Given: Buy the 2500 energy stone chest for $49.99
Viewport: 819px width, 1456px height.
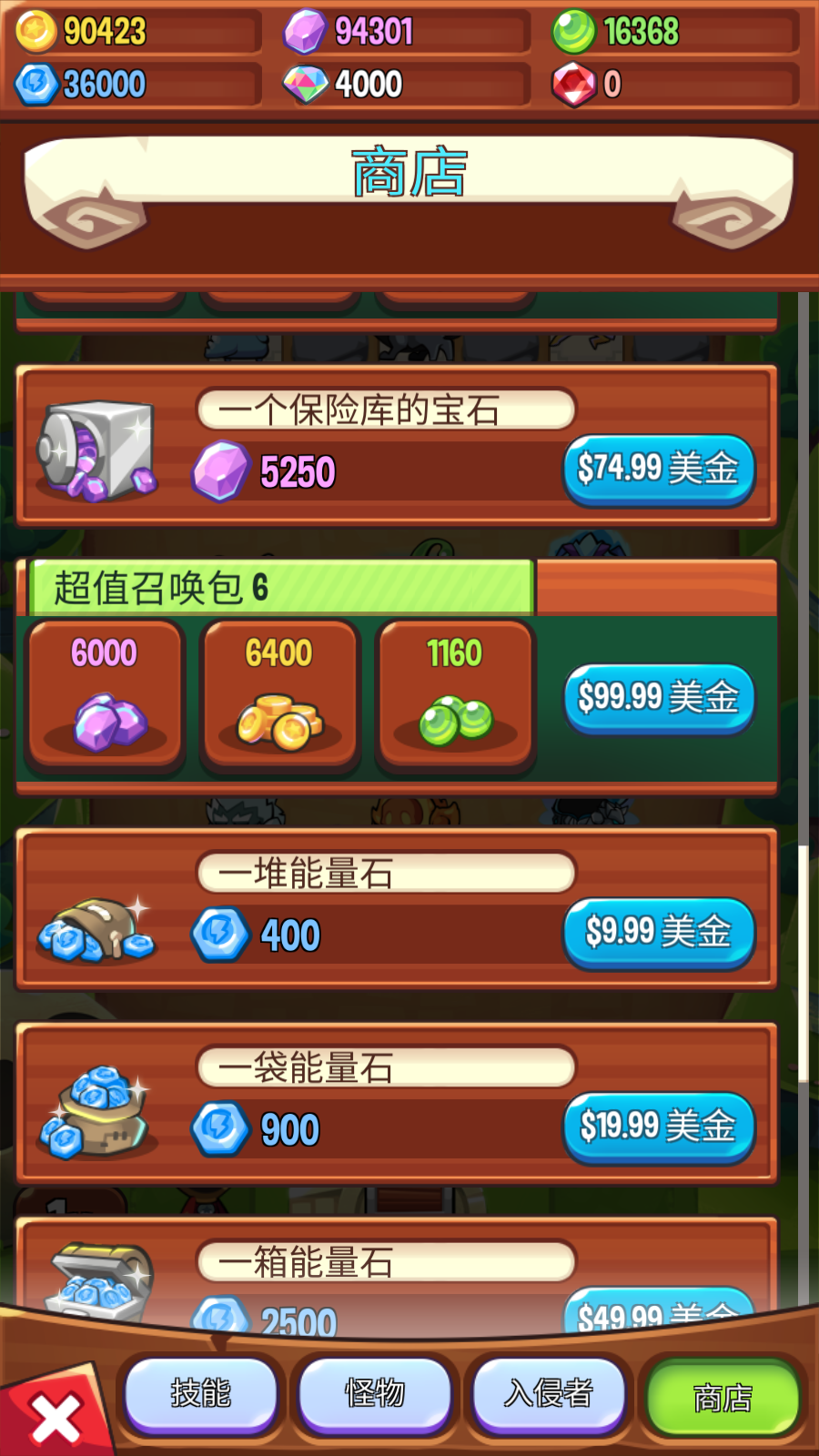Looking at the screenshot, I should tap(658, 1309).
